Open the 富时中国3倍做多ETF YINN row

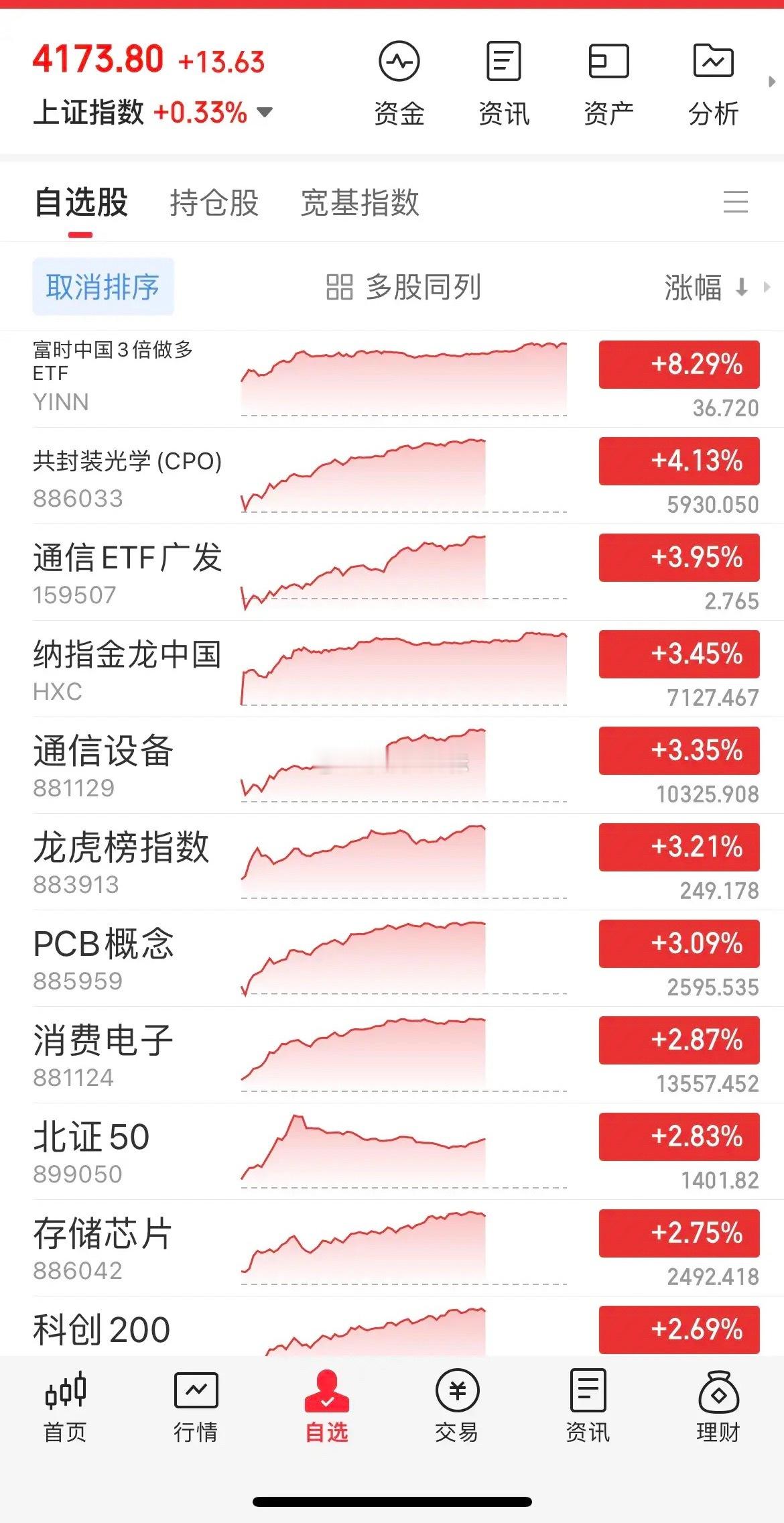pos(392,379)
